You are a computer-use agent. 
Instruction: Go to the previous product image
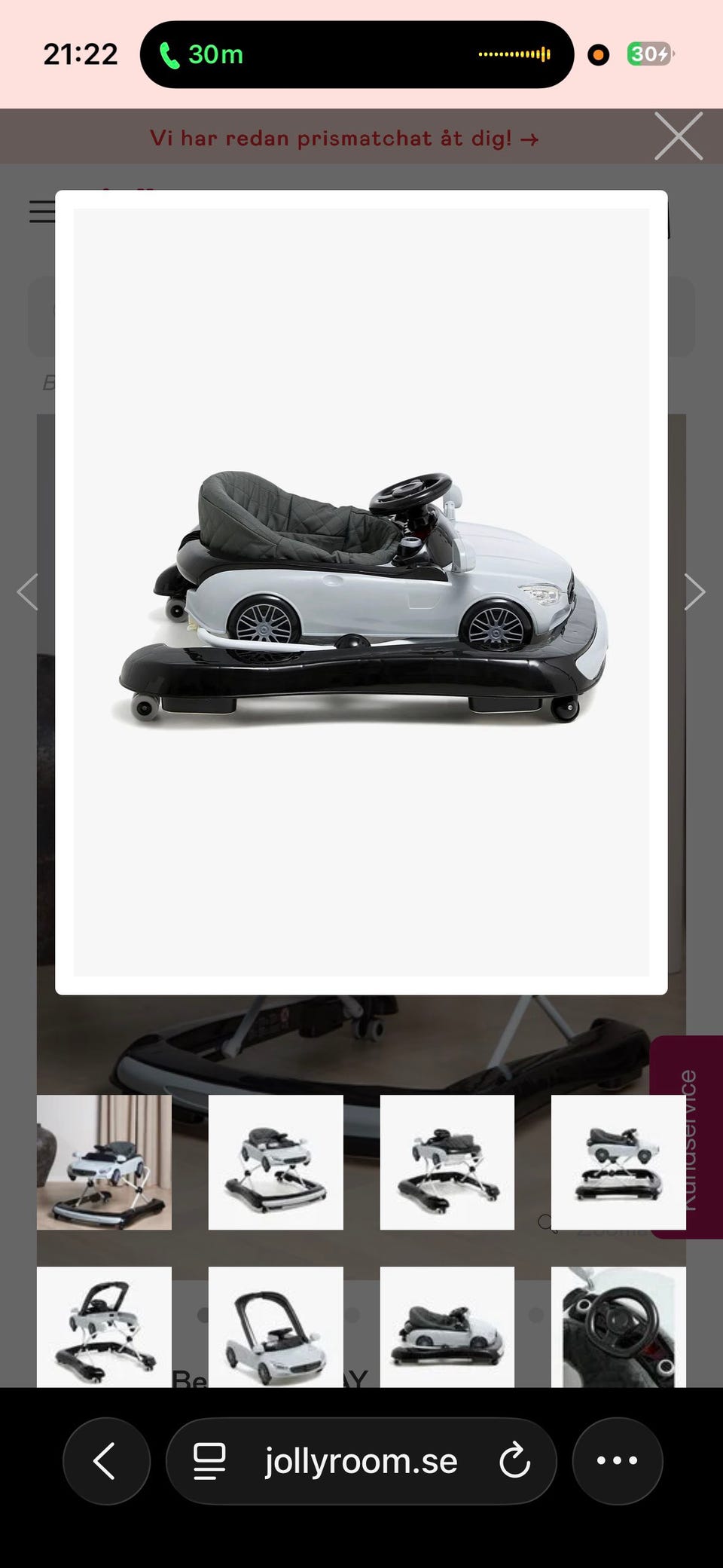28,591
